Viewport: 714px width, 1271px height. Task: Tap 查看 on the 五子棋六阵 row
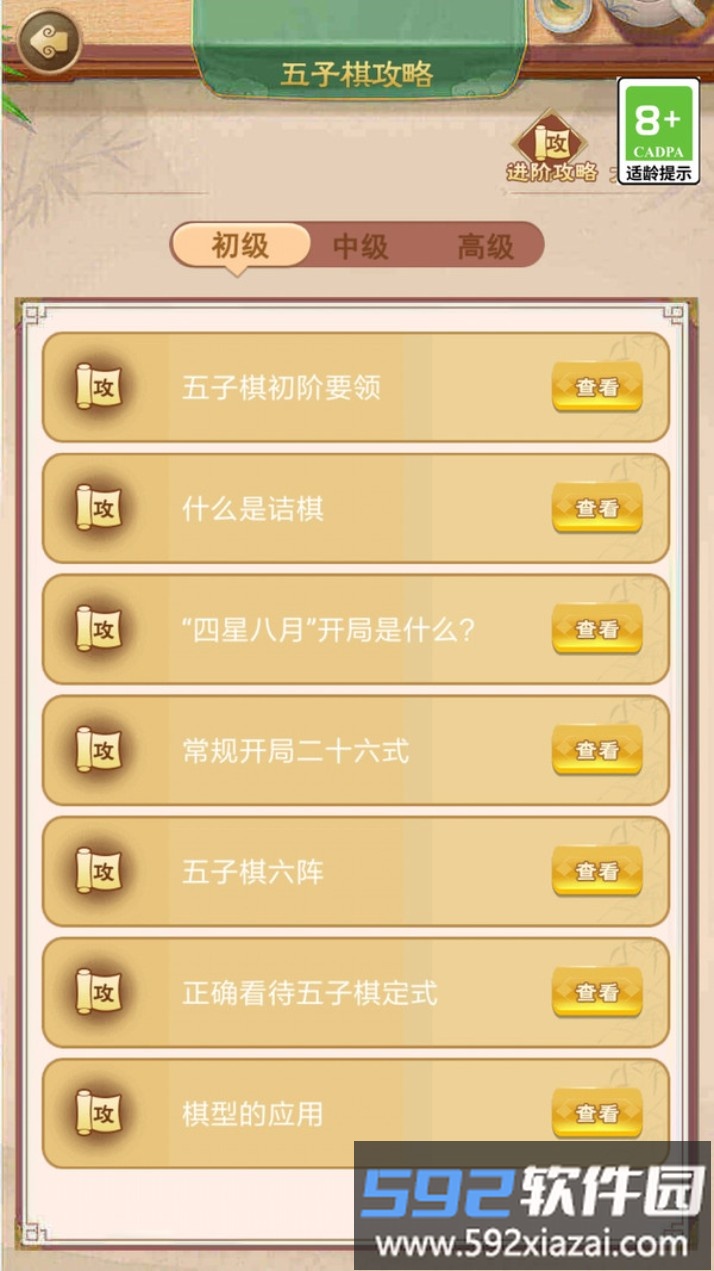597,872
